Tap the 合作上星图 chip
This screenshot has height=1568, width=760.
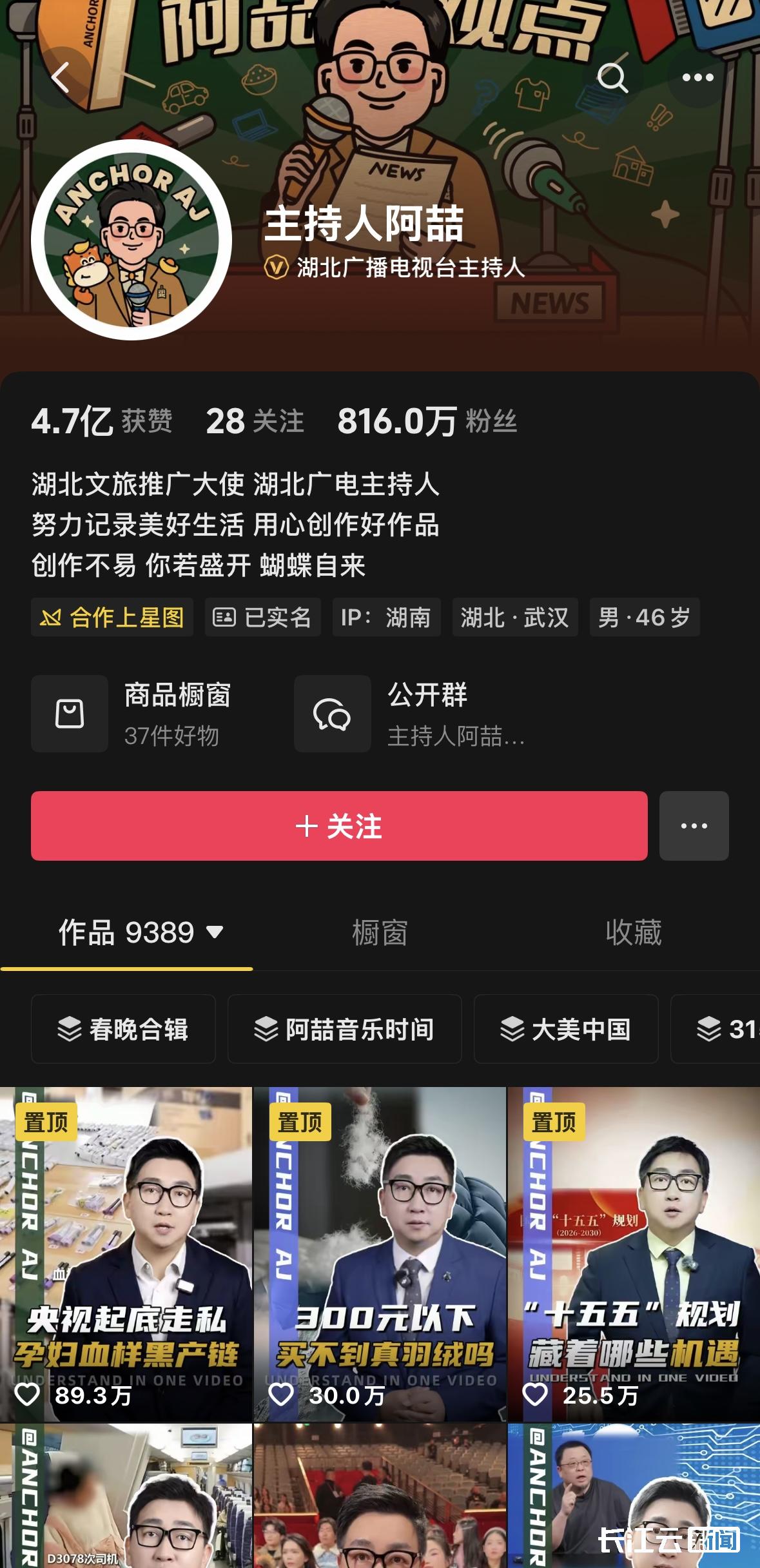click(x=112, y=618)
